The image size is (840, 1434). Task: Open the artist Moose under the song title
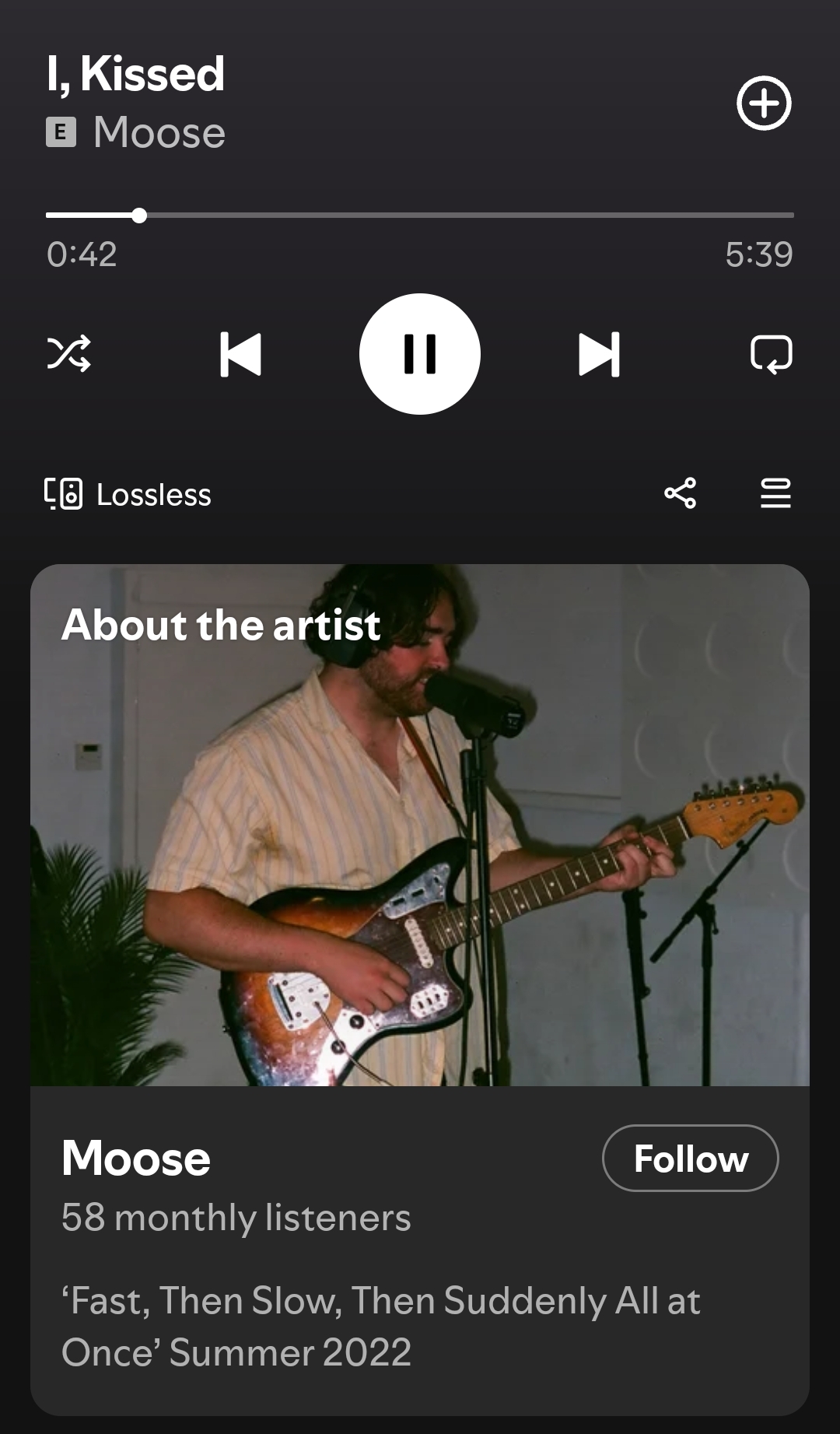point(159,132)
